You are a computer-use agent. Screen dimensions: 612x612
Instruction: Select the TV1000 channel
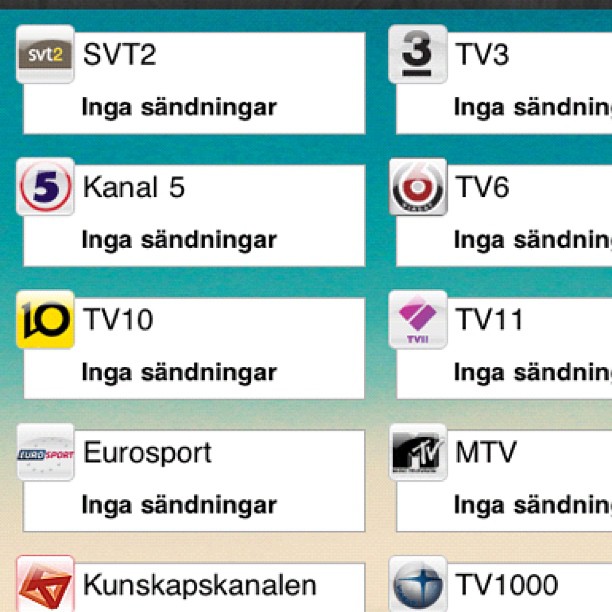click(x=504, y=586)
